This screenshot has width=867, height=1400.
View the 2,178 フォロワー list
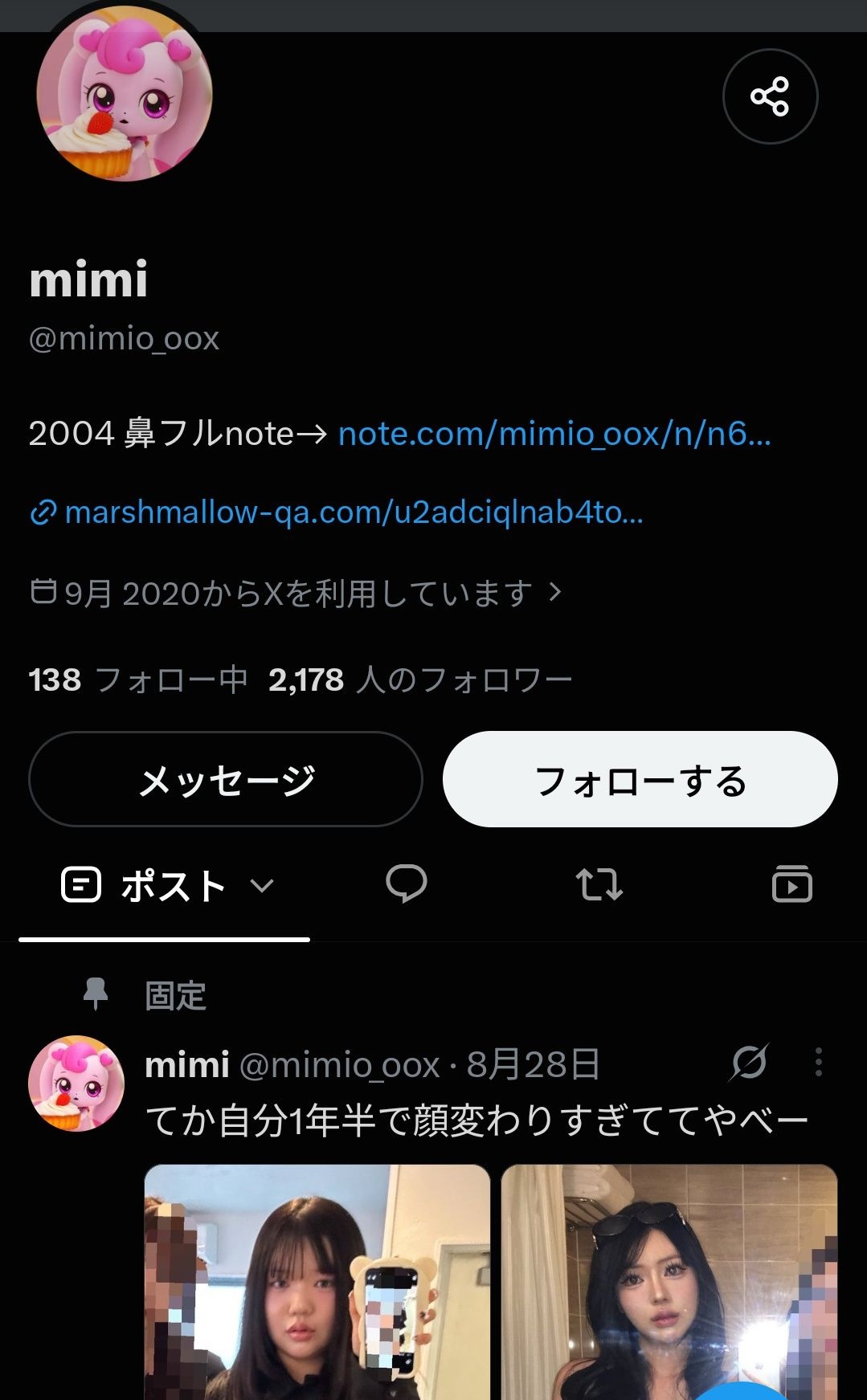coord(420,680)
